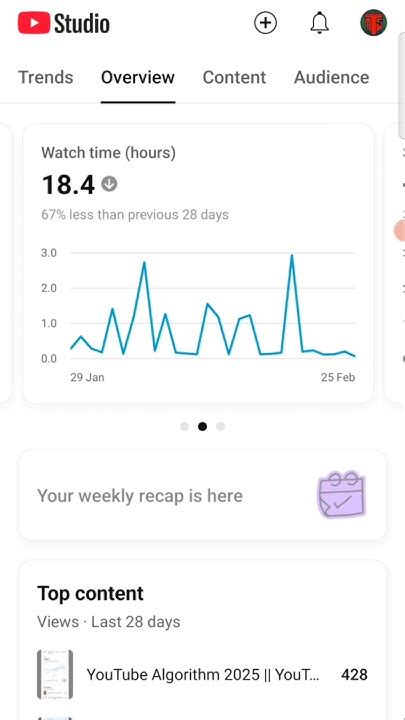Open YouTube Algorithm 2025 video analytics
The height and width of the screenshot is (720, 405).
coord(202,675)
